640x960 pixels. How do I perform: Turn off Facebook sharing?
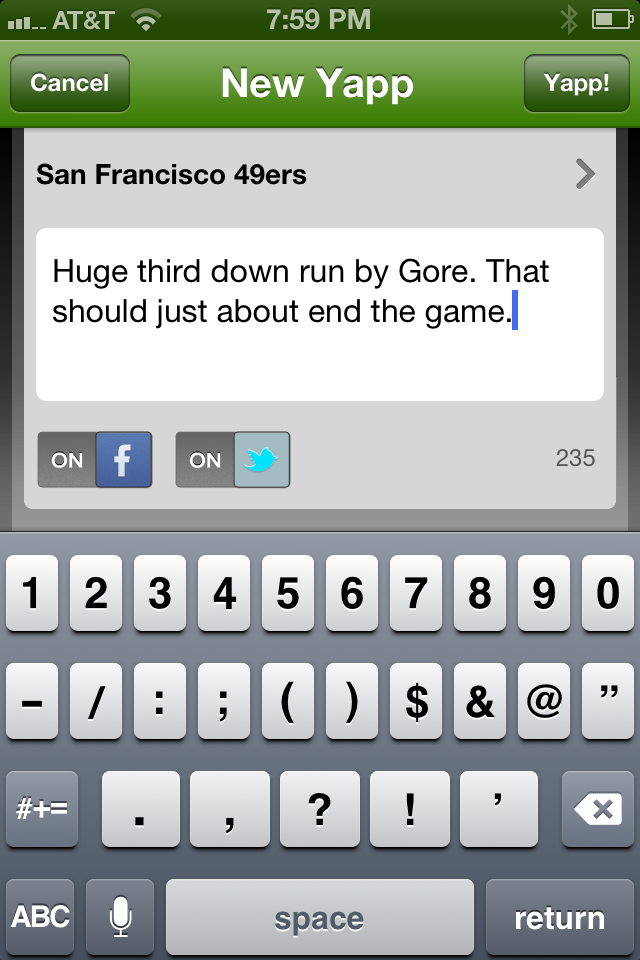click(95, 460)
